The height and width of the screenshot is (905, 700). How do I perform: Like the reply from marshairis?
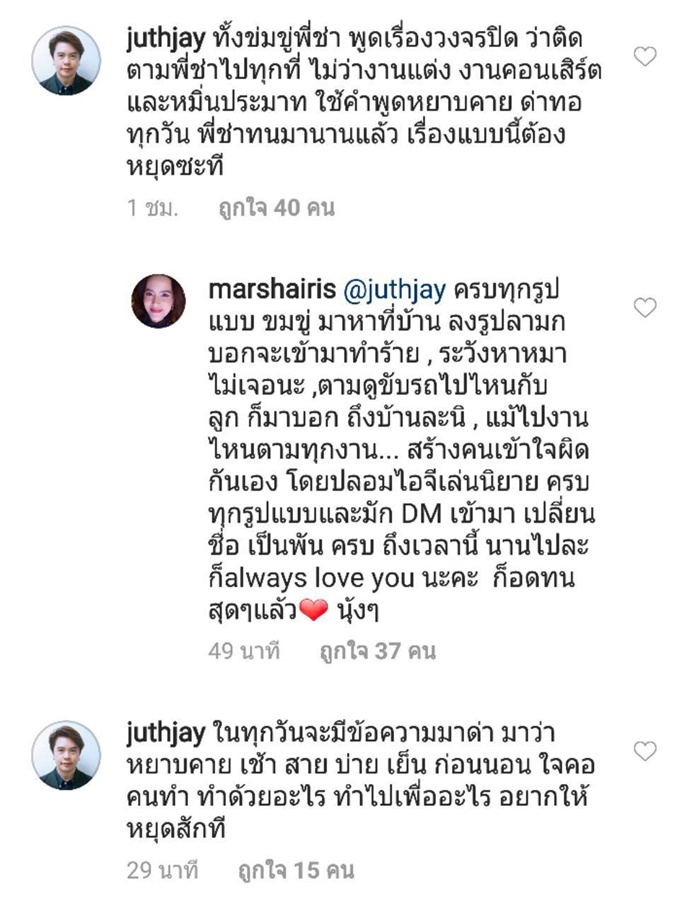click(x=645, y=307)
